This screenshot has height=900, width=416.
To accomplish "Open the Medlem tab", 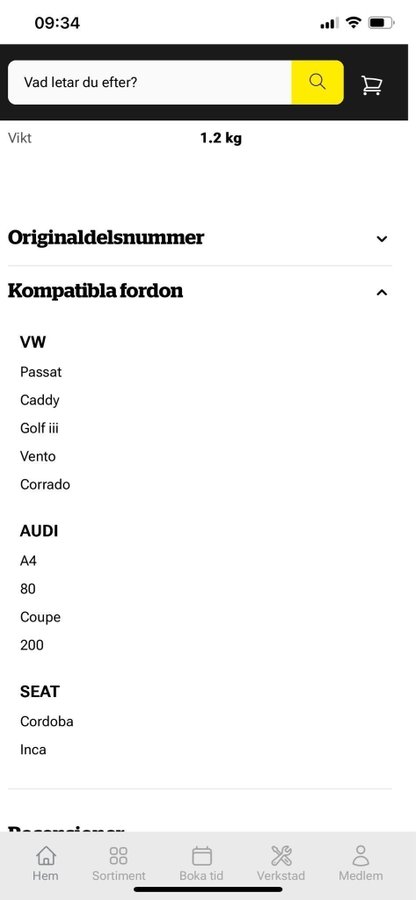I will click(360, 863).
